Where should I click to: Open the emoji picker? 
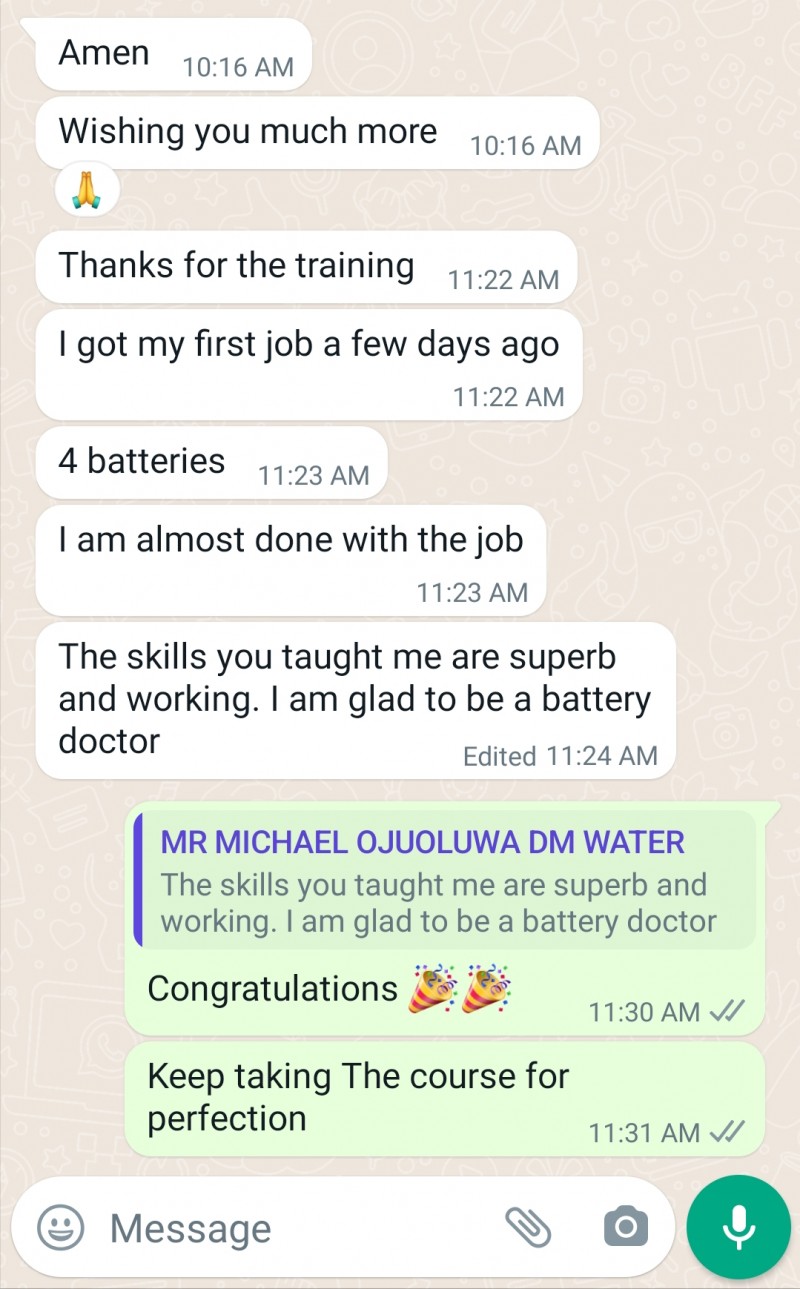coord(61,1227)
